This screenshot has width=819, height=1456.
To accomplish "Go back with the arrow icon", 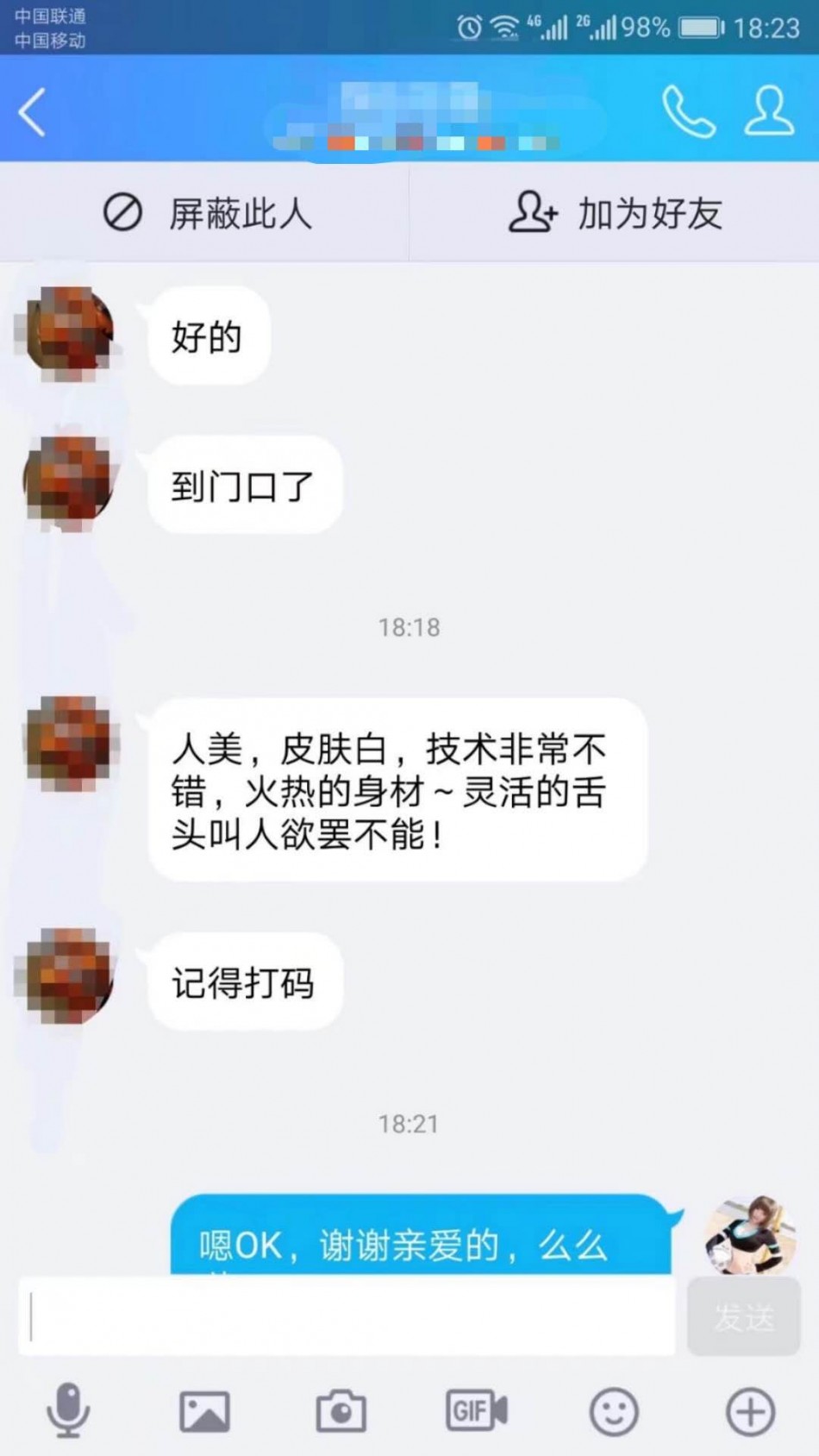I will coord(33,112).
